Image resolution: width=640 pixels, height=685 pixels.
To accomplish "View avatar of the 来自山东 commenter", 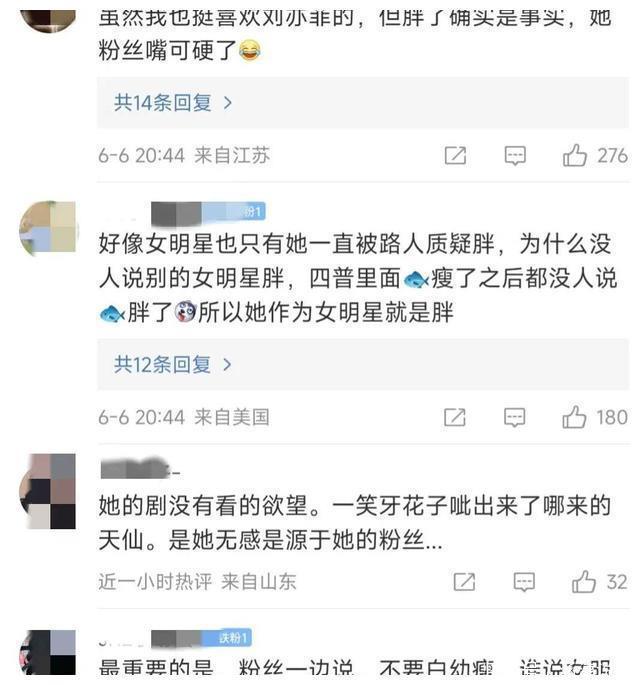I will [x=48, y=492].
